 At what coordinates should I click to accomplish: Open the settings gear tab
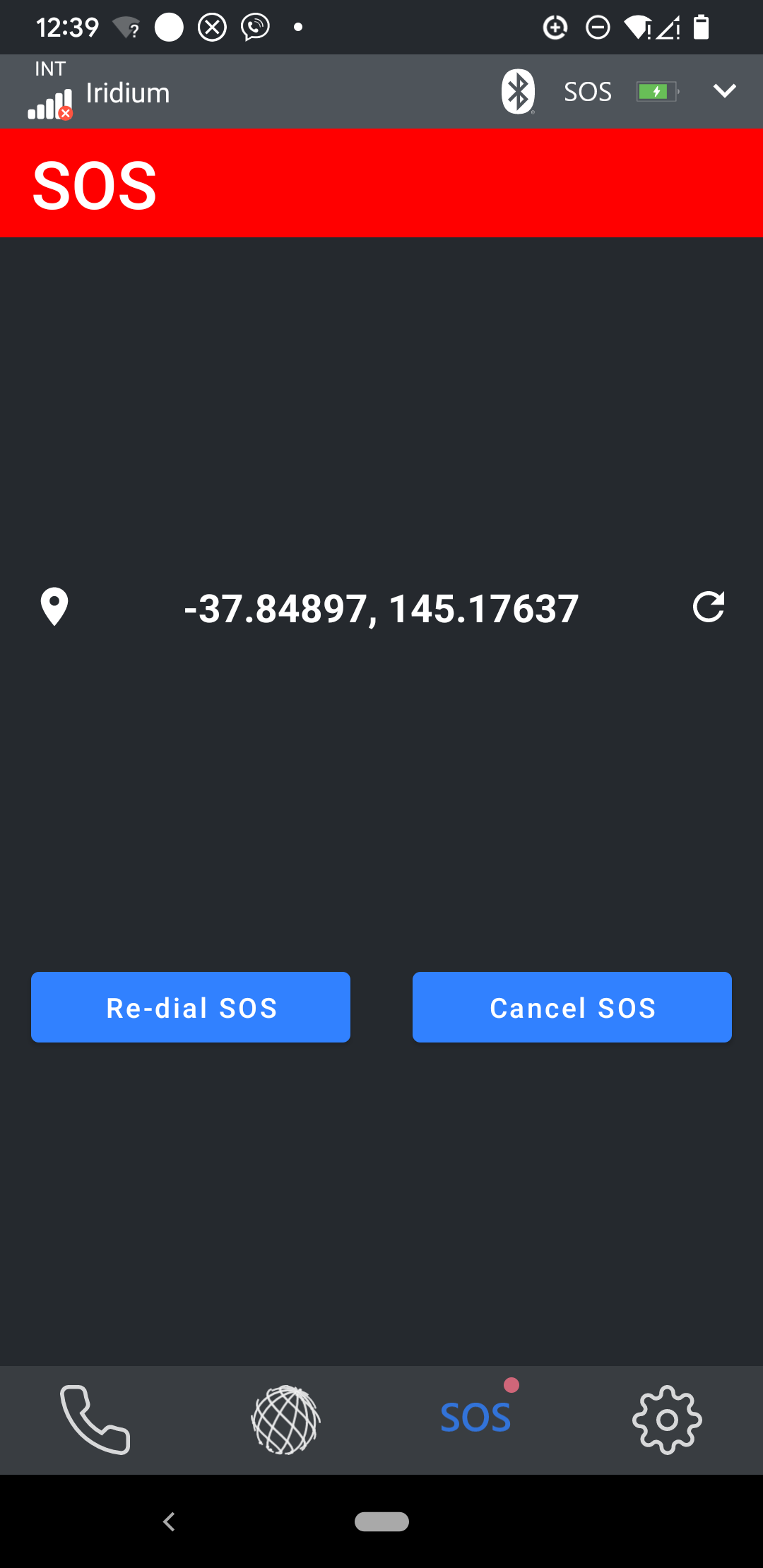(667, 1420)
